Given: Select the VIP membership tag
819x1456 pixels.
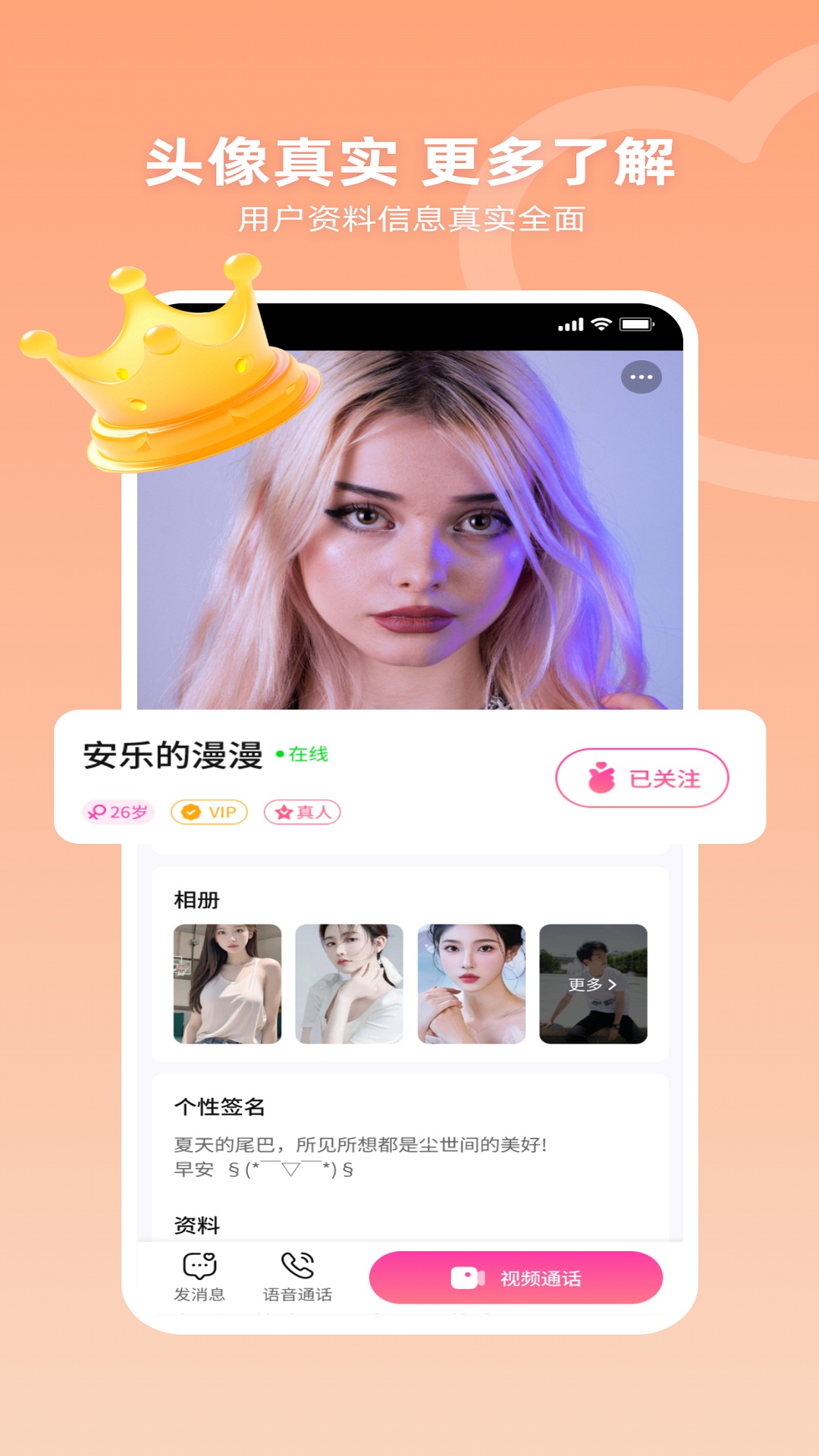Looking at the screenshot, I should point(209,812).
